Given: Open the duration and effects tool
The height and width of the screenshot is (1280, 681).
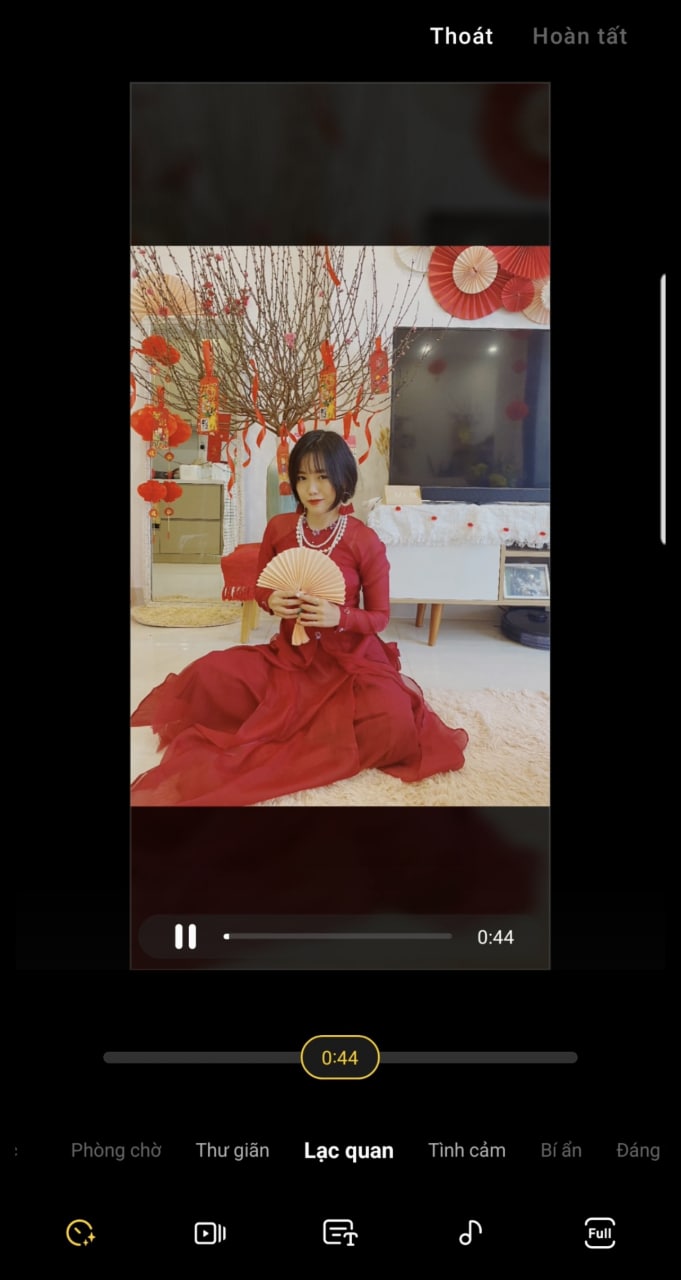Looking at the screenshot, I should (81, 1233).
